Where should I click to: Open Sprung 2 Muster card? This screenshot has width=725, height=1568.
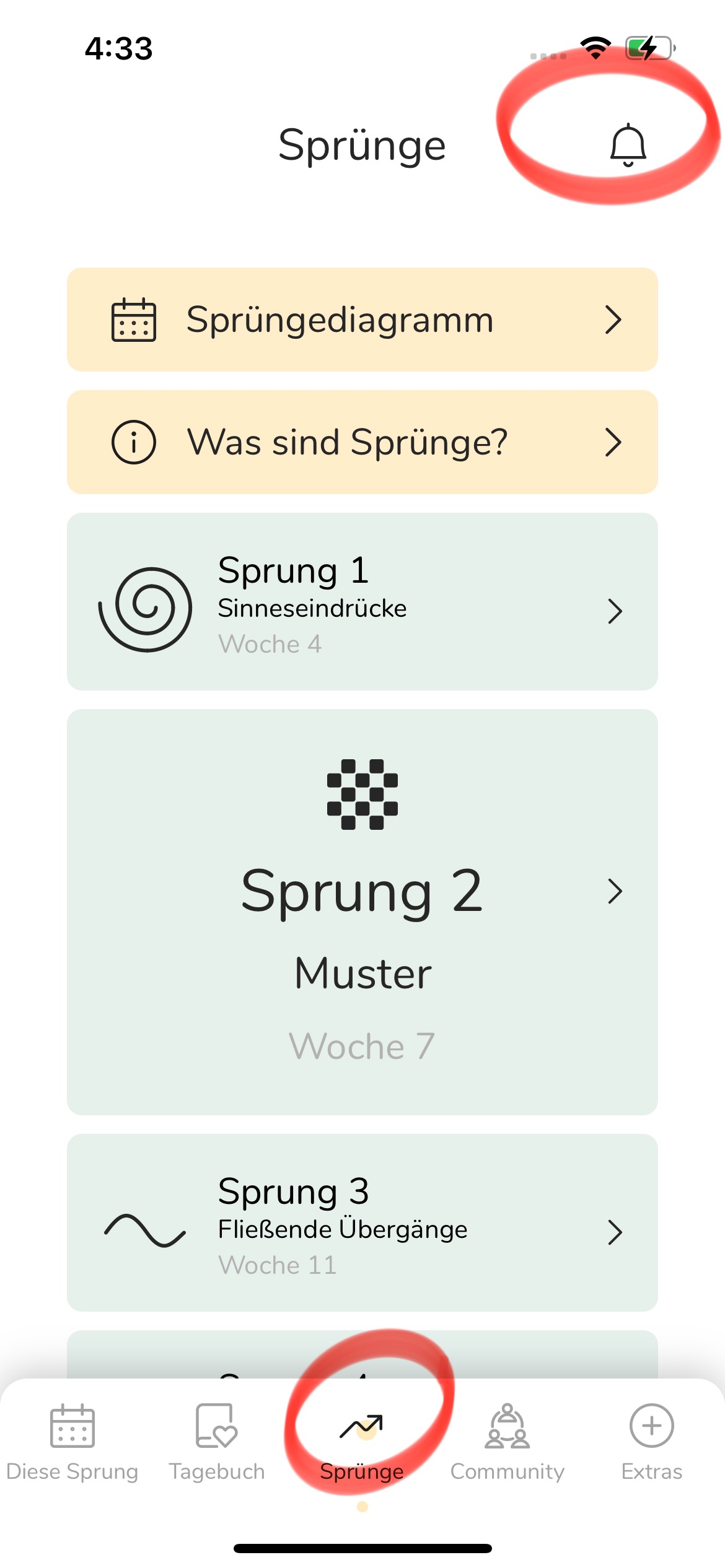coord(362,912)
